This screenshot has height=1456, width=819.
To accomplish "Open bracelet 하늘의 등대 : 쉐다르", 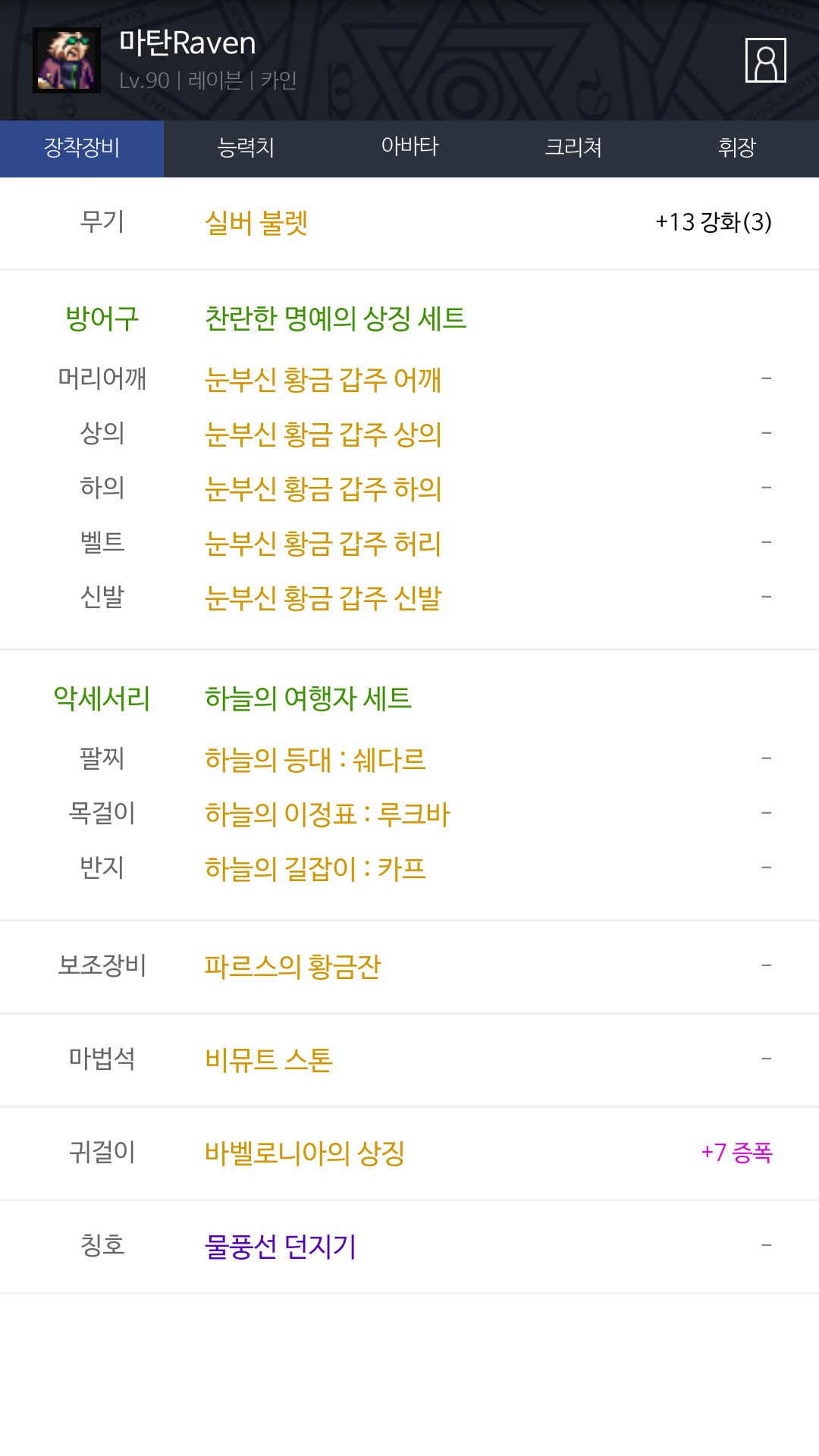I will coord(315,759).
